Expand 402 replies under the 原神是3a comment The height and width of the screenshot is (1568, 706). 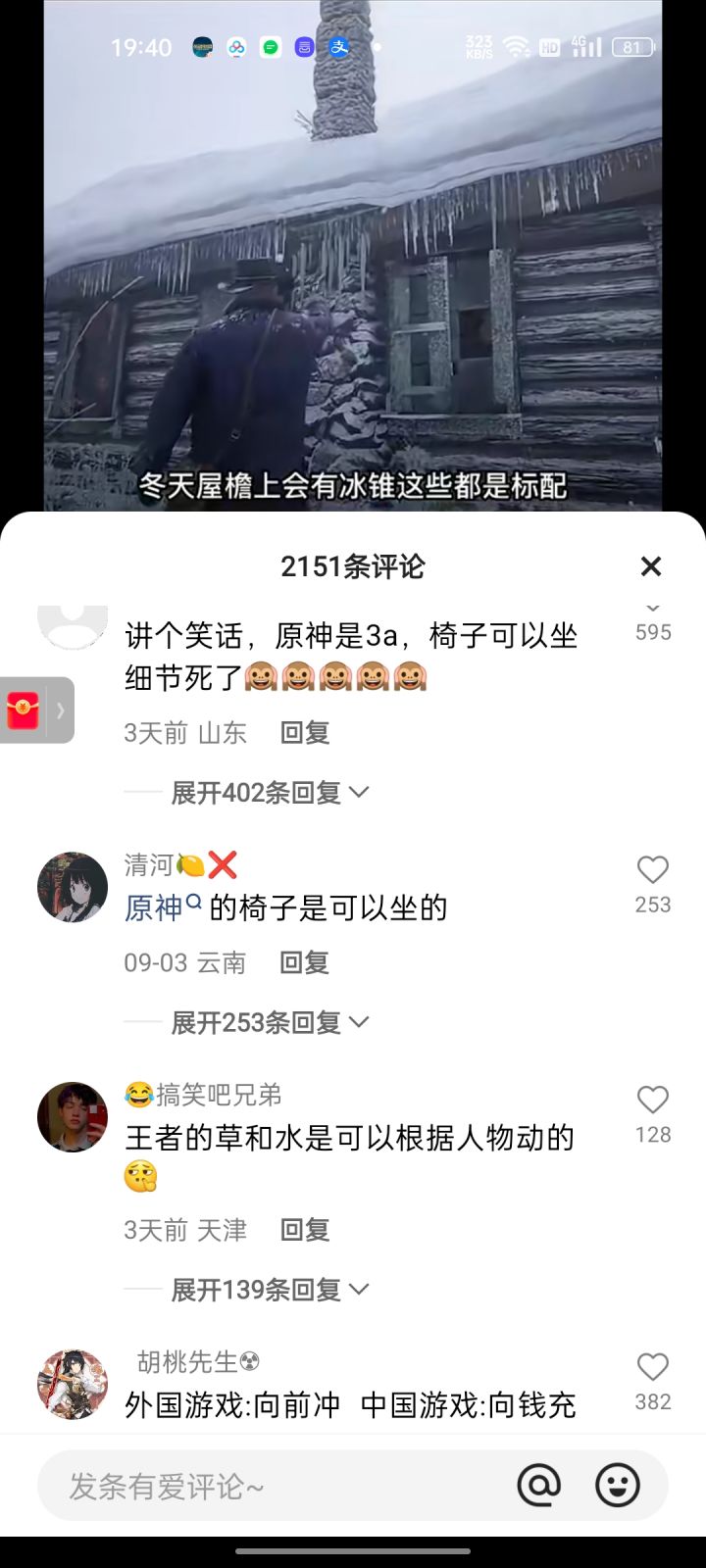[x=271, y=792]
